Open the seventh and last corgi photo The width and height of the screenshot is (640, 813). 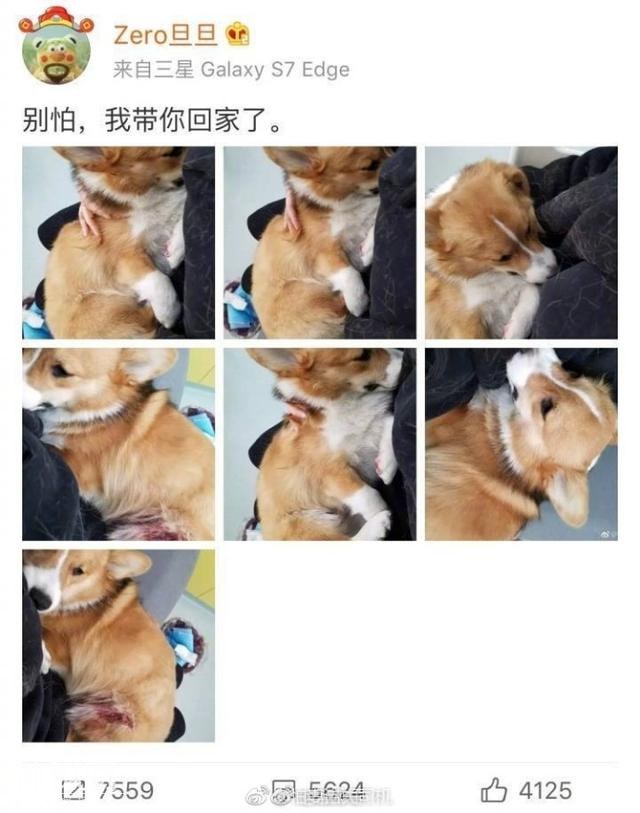(x=118, y=645)
